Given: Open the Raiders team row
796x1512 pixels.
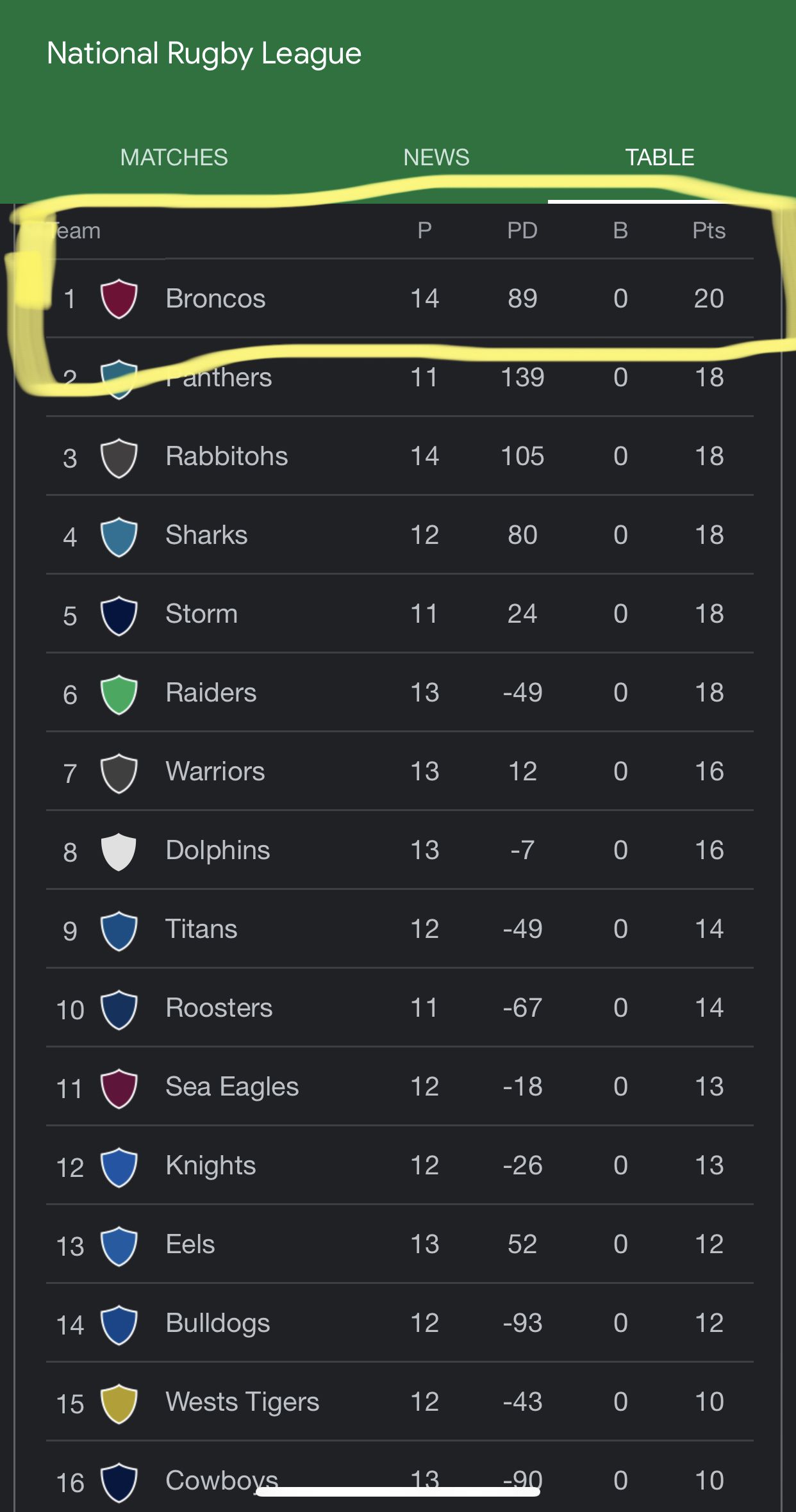Looking at the screenshot, I should (400, 693).
